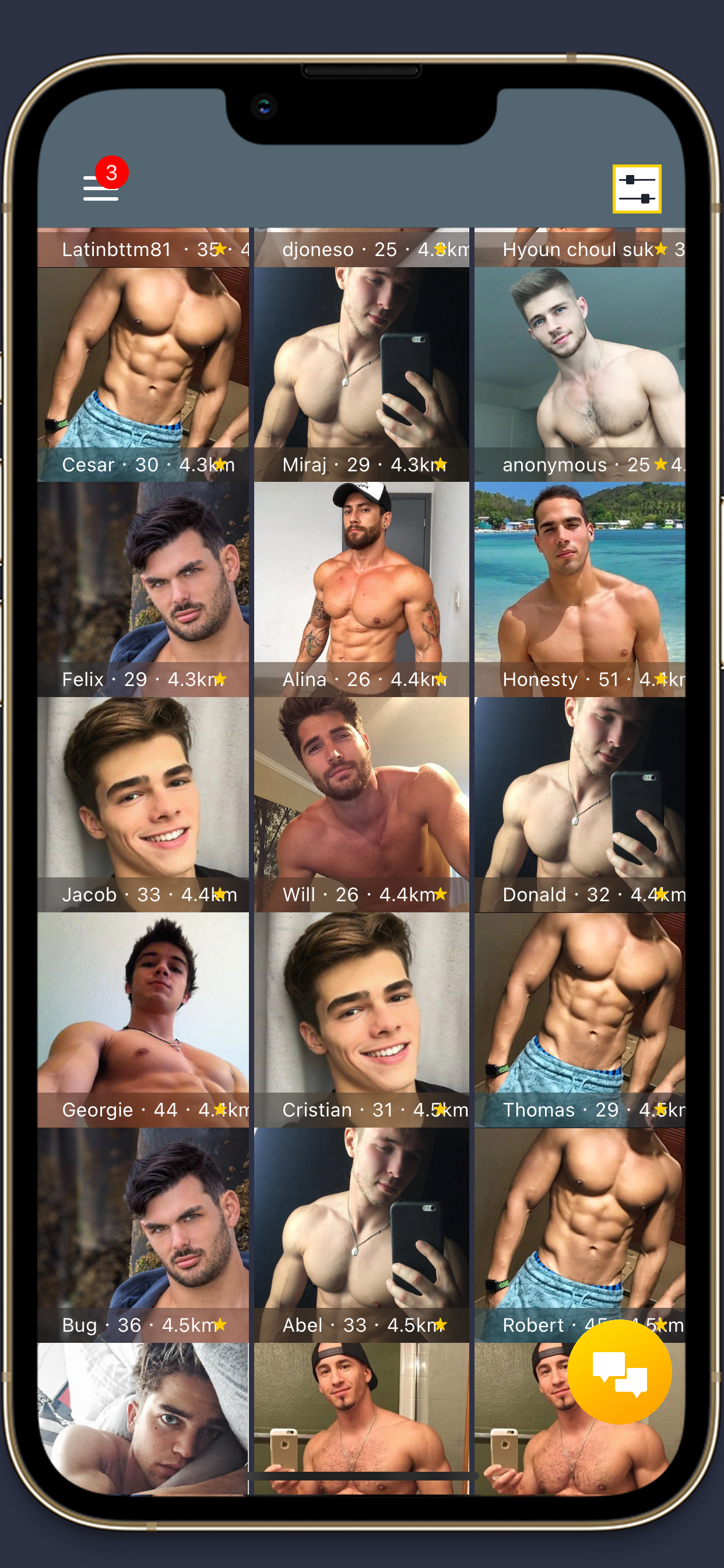The height and width of the screenshot is (1568, 724).
Task: Open Cesar's profile tile
Action: 143,374
